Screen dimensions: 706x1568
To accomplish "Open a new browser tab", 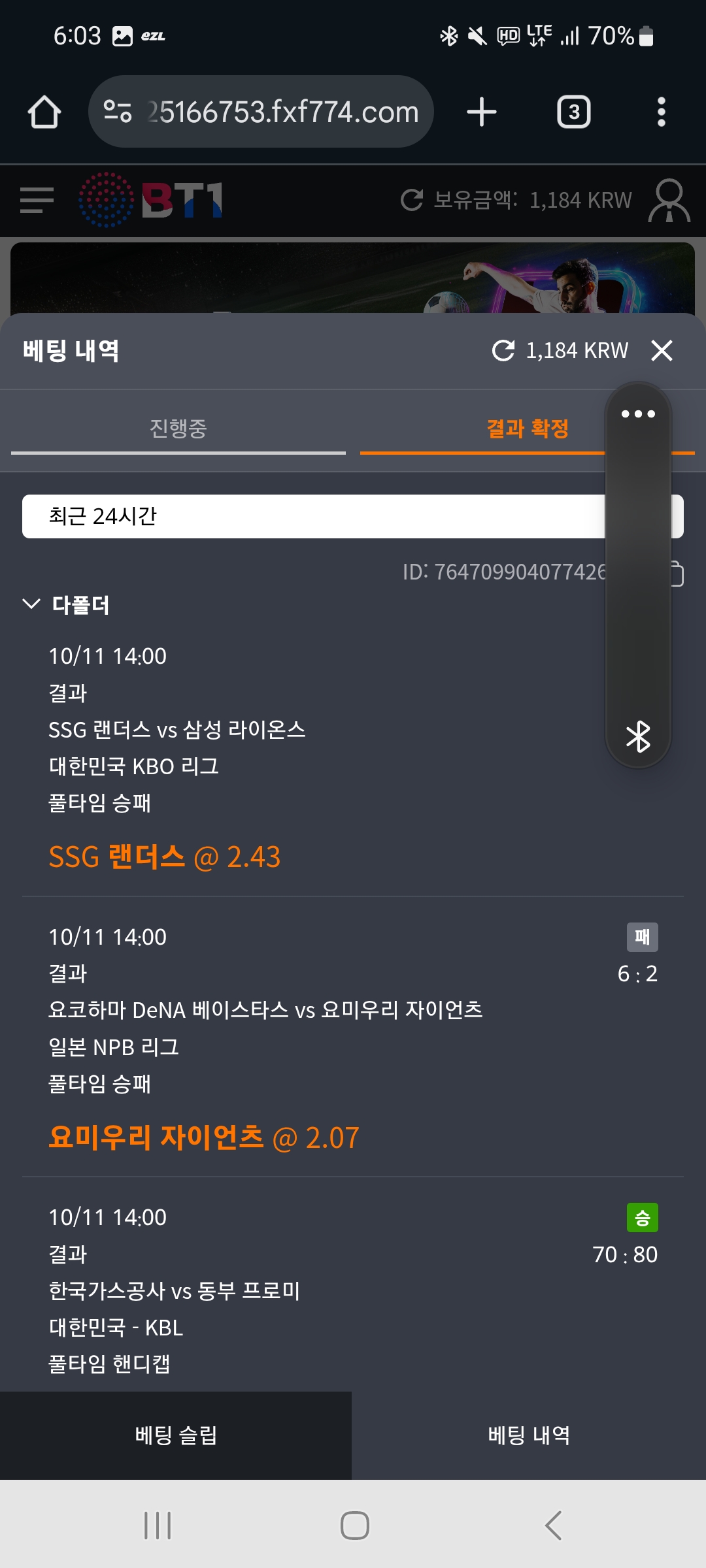I will pos(482,112).
